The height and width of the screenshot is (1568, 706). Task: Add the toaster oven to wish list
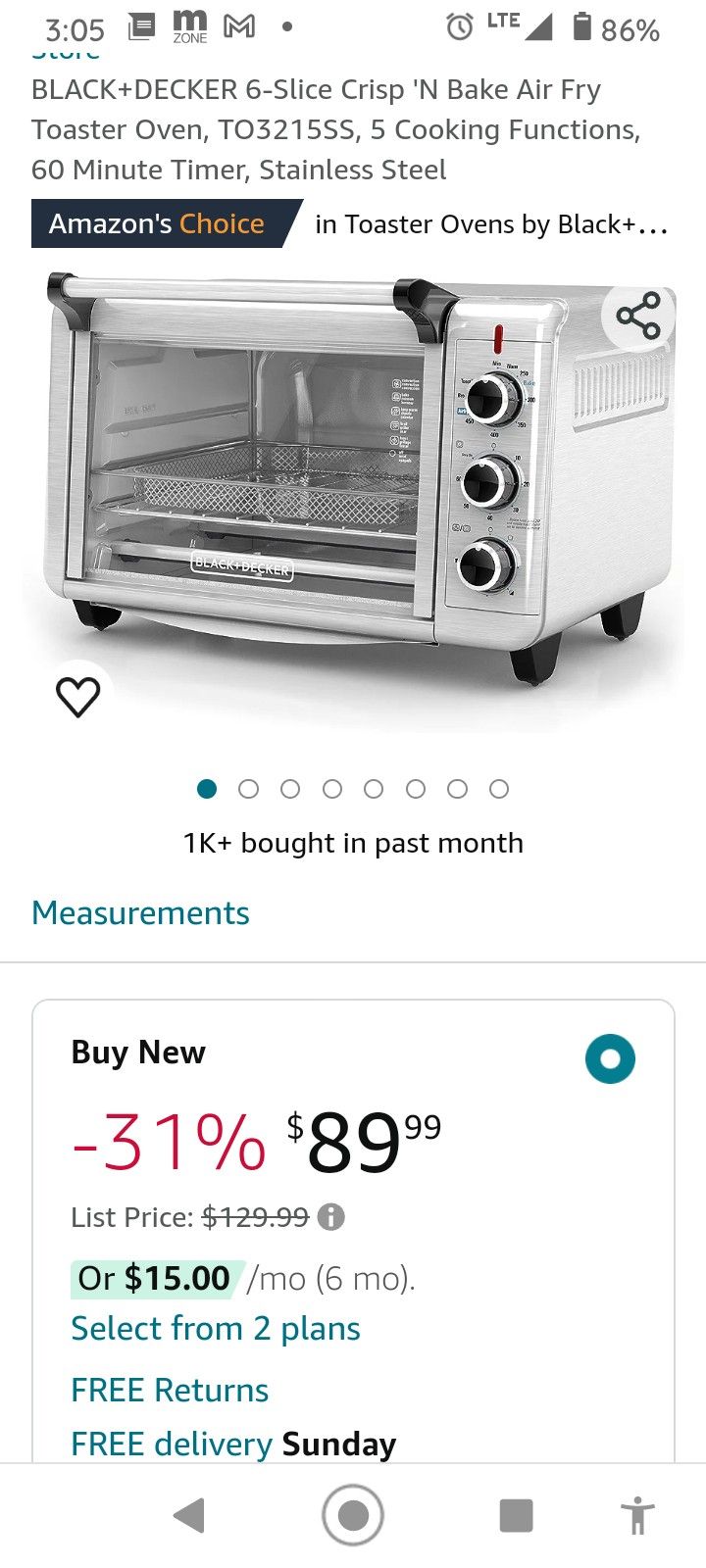(x=77, y=697)
